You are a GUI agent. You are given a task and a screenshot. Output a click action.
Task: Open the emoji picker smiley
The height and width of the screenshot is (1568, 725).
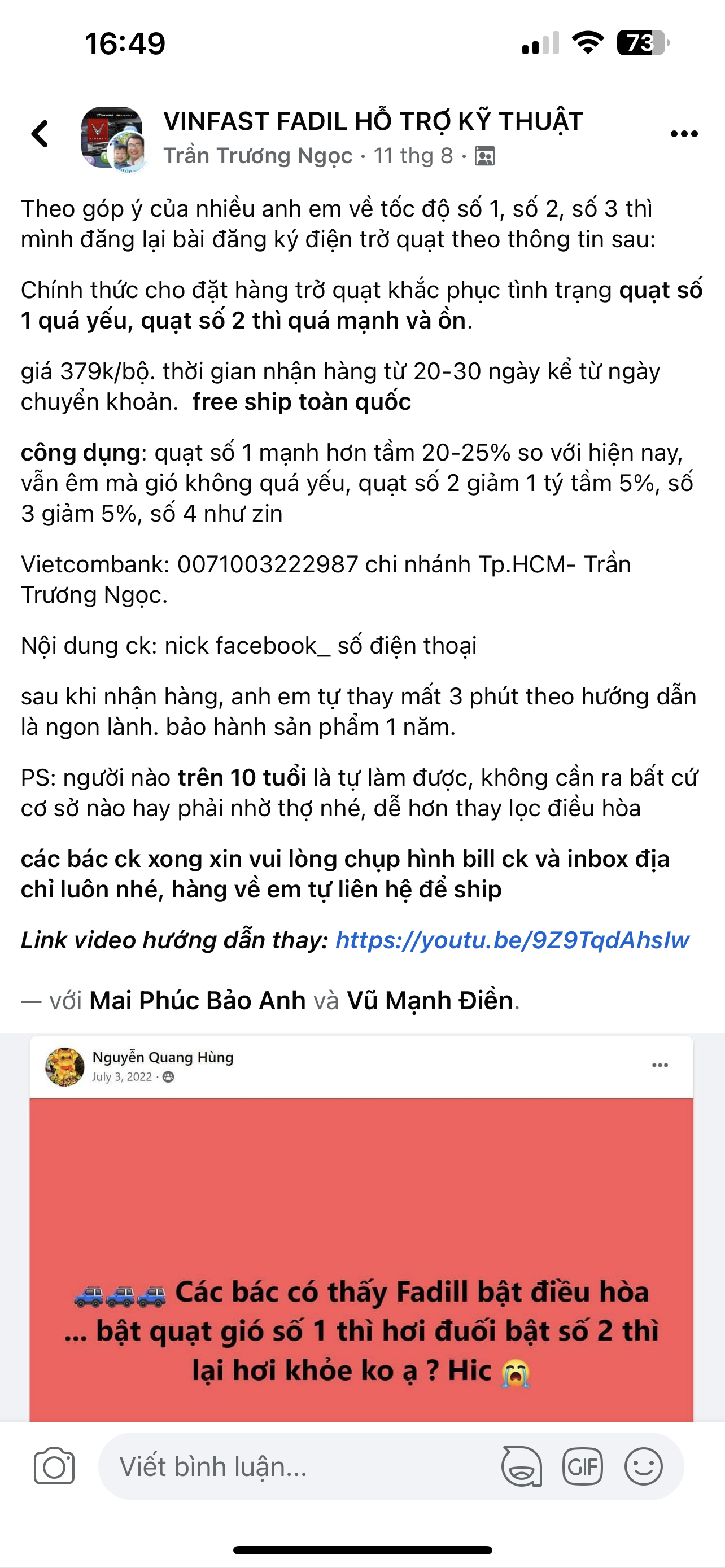(644, 1467)
